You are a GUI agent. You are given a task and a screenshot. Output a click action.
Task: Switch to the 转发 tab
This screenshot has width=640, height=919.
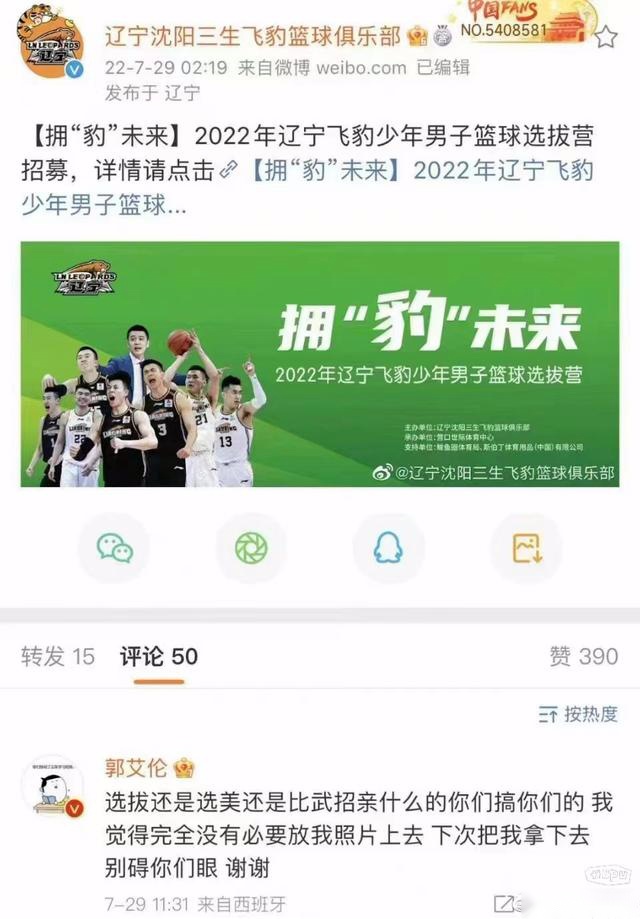[58, 656]
